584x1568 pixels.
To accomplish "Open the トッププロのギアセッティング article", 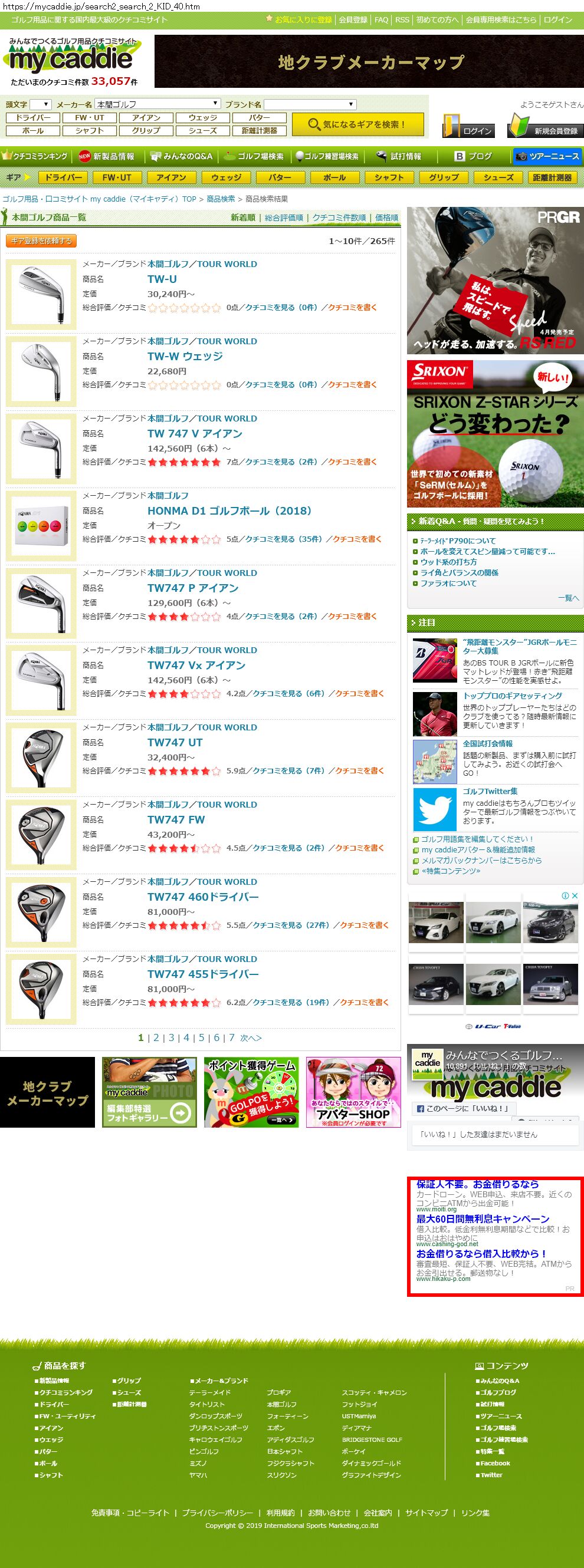I will coord(512,696).
